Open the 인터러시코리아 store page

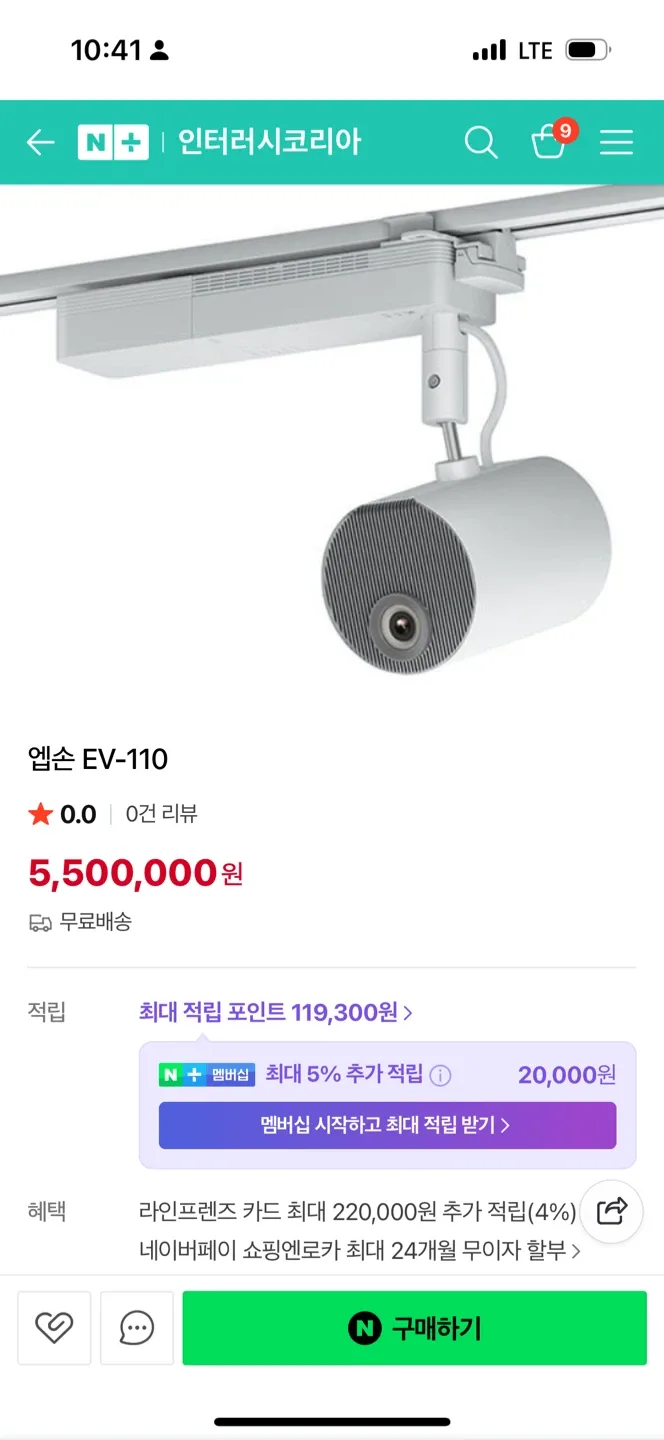[x=269, y=143]
